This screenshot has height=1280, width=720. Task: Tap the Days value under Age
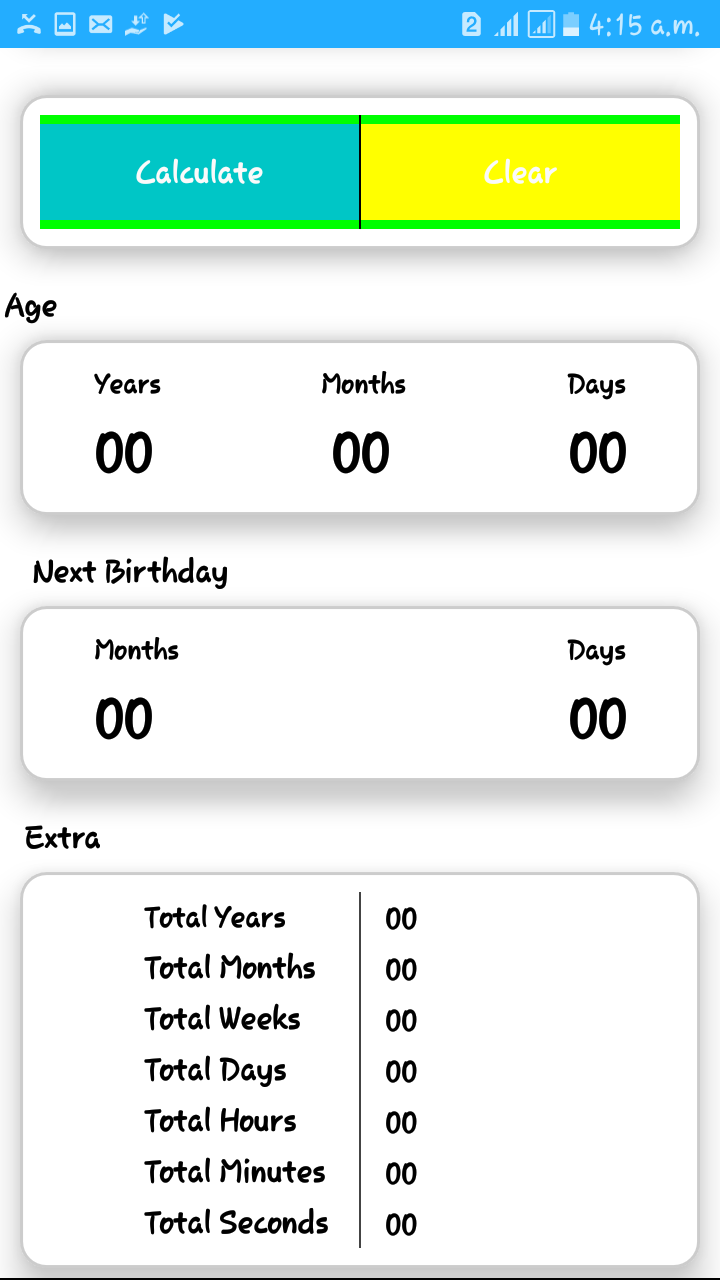(x=597, y=452)
